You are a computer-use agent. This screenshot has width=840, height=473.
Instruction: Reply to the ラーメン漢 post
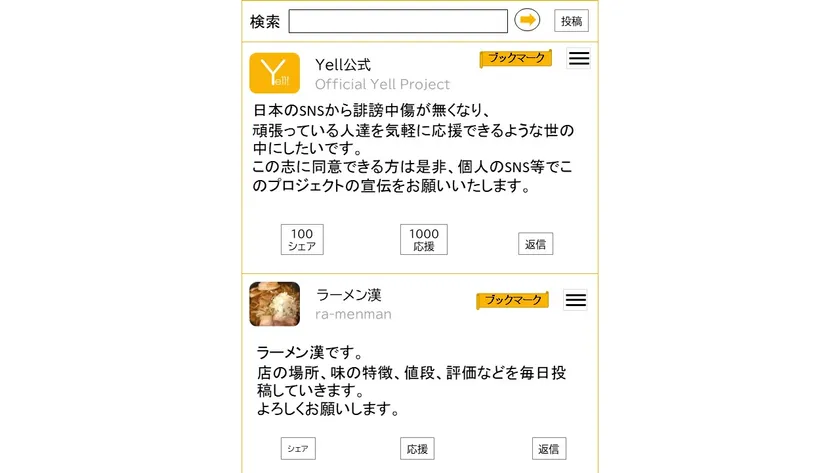tap(549, 448)
